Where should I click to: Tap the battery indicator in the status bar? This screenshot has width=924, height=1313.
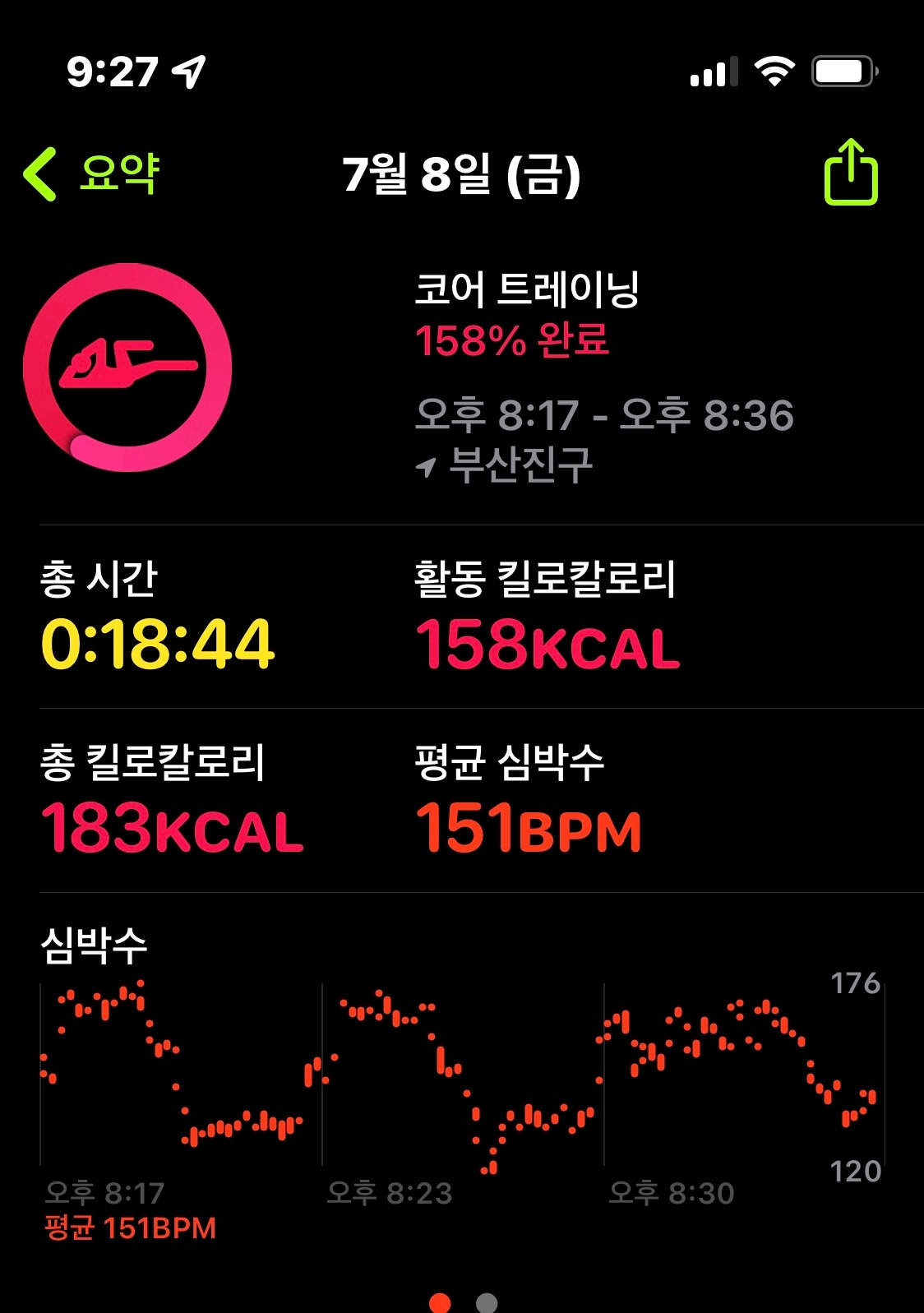843,72
